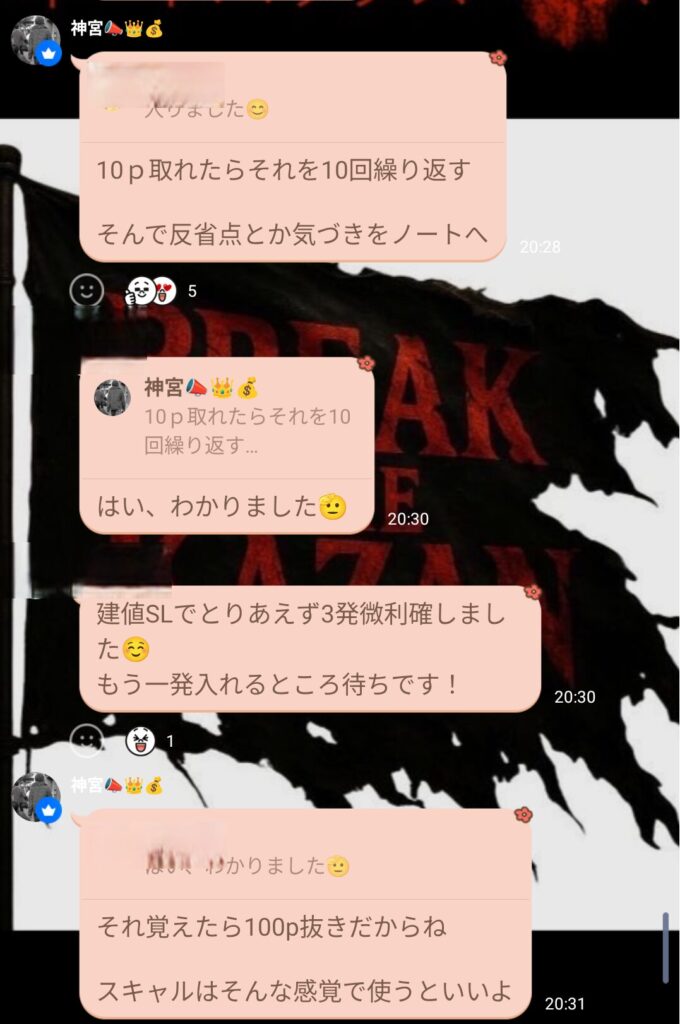Open 神宮's avatar beside the 20:31 message

pyautogui.click(x=36, y=797)
